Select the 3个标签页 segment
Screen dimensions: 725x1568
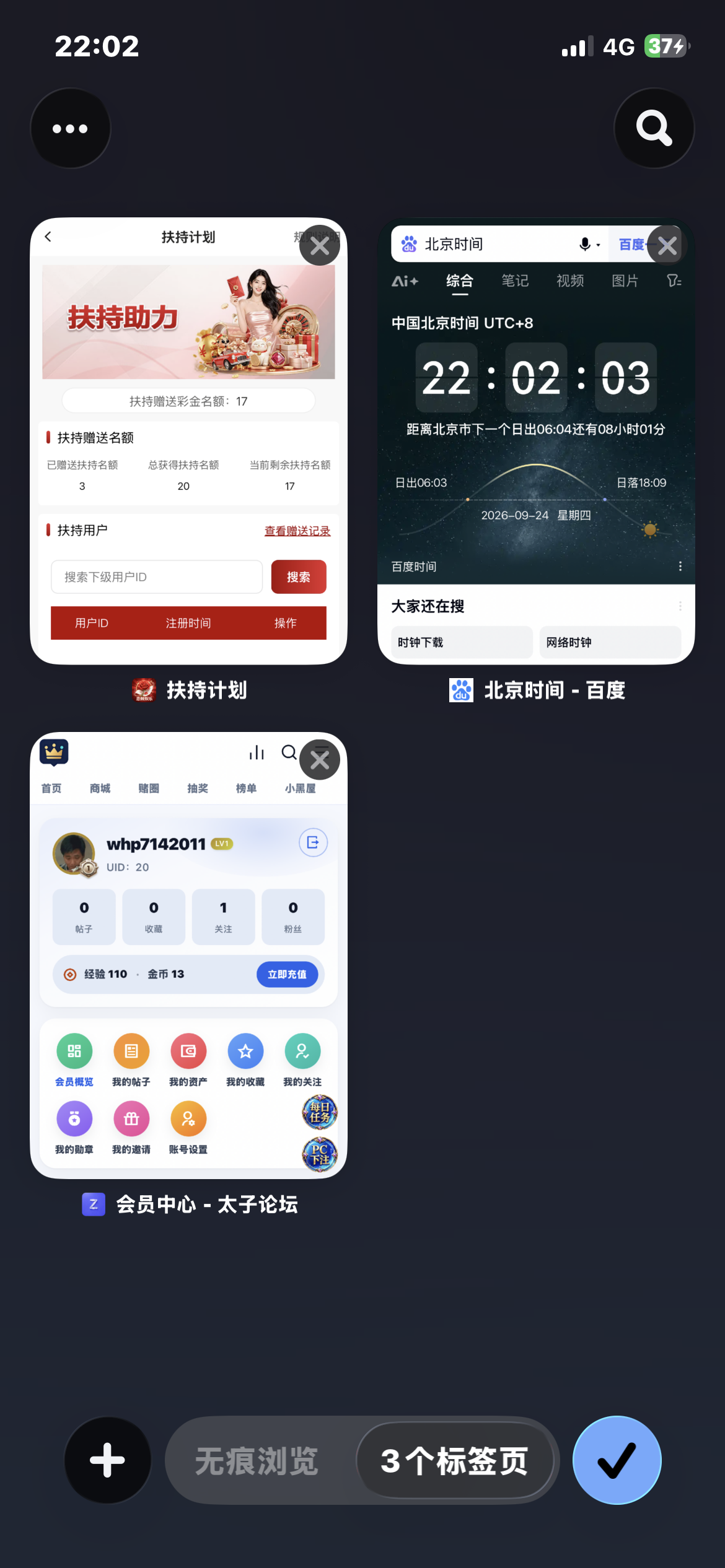(x=454, y=1460)
